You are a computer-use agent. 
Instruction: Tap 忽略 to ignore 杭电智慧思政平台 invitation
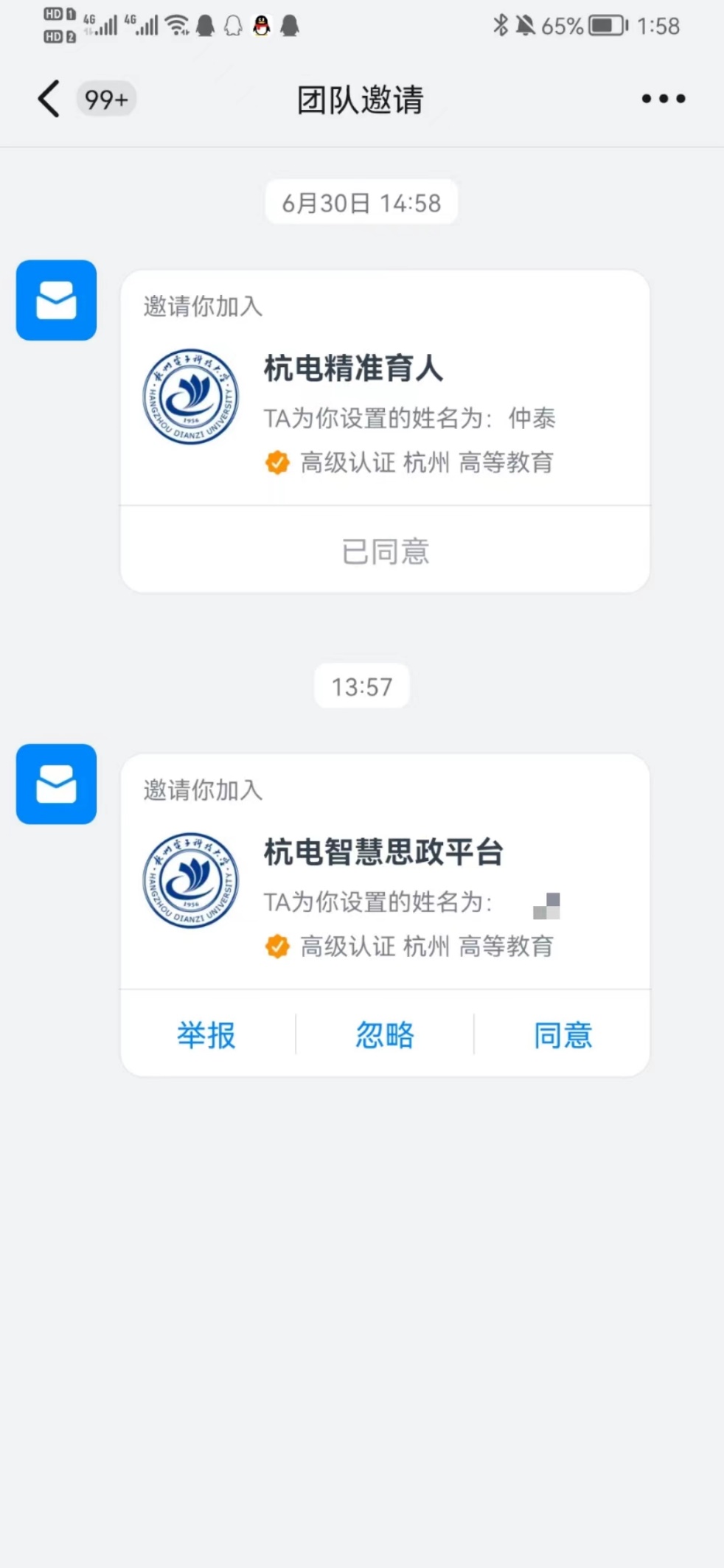(x=385, y=1035)
